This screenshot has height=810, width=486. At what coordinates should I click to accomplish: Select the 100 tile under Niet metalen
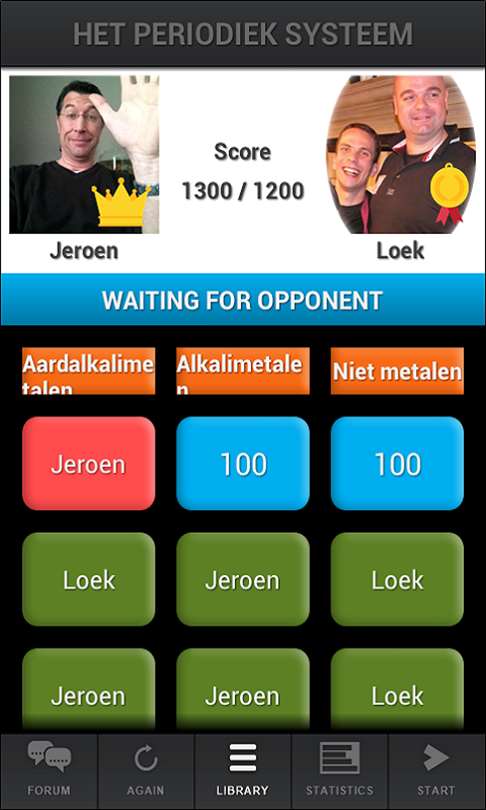click(x=397, y=463)
